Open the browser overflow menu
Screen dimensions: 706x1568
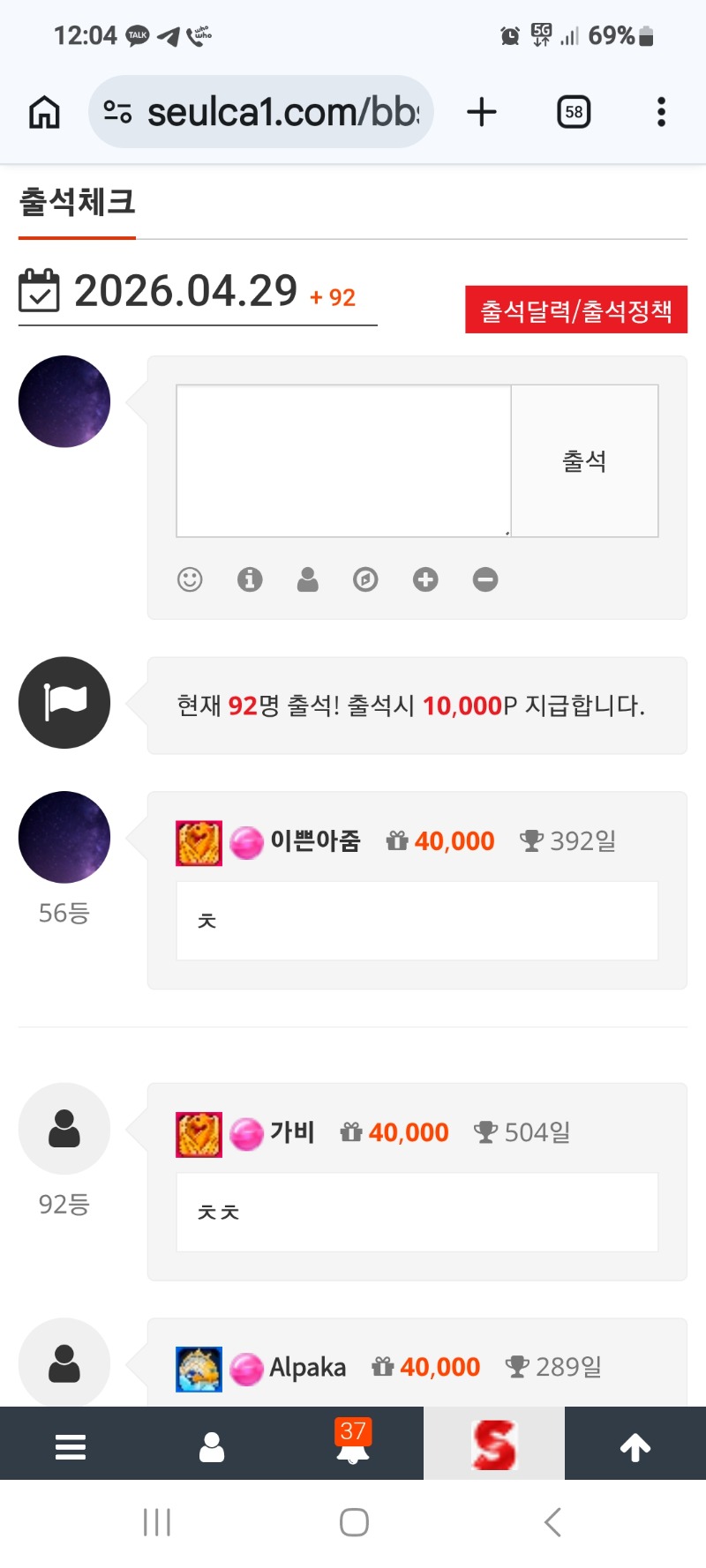click(661, 112)
